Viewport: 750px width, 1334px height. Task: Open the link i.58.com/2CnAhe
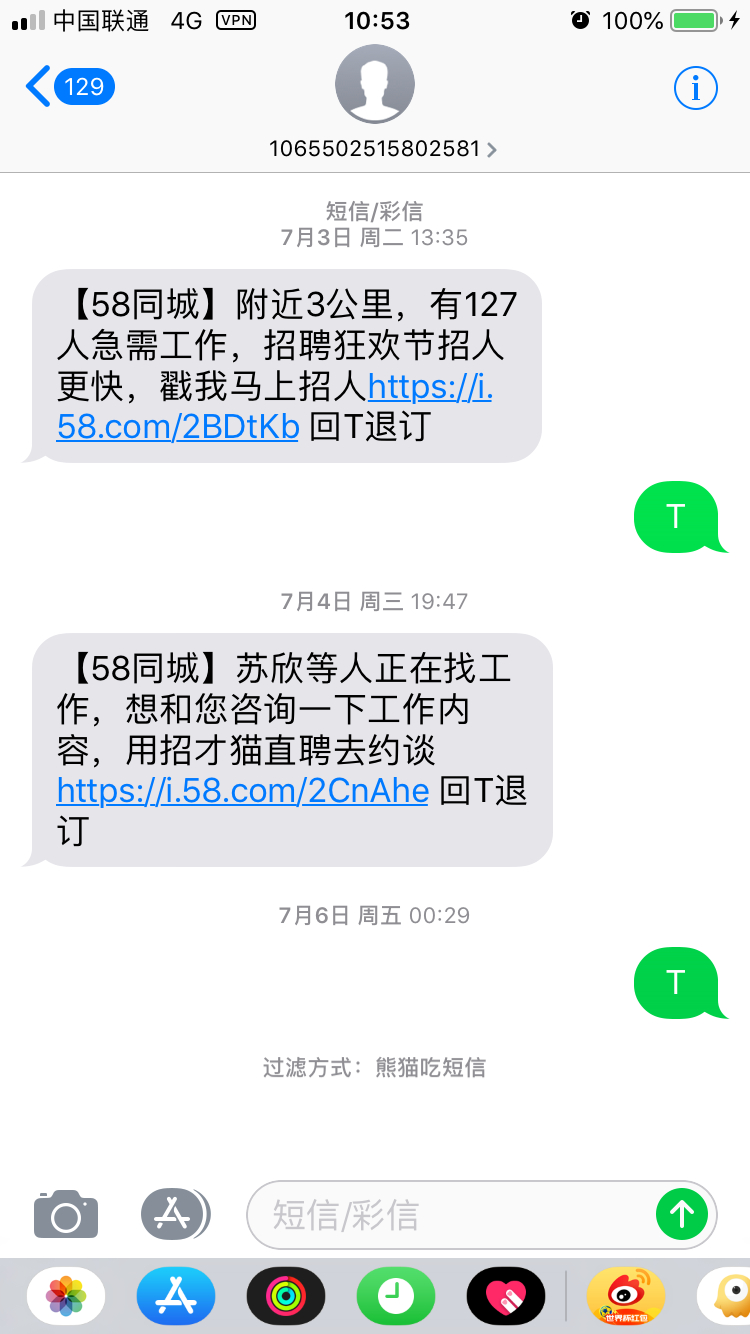click(243, 791)
